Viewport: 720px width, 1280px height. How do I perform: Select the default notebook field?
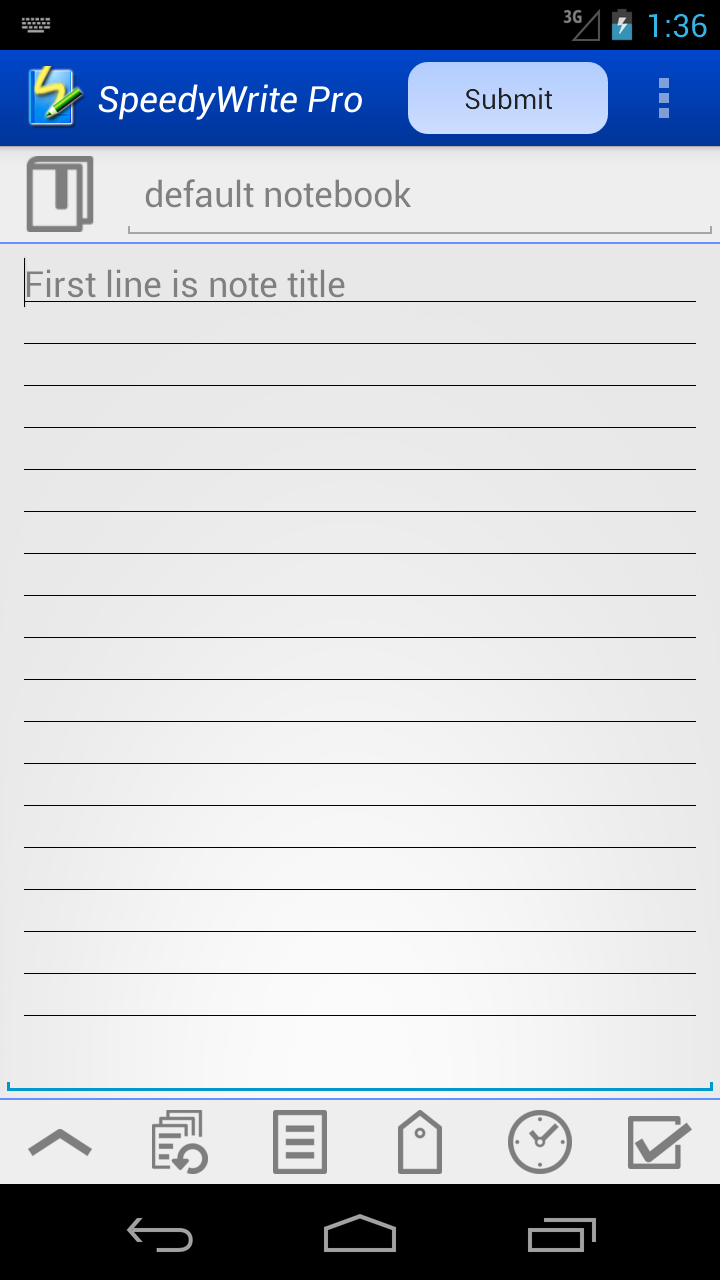coord(420,195)
